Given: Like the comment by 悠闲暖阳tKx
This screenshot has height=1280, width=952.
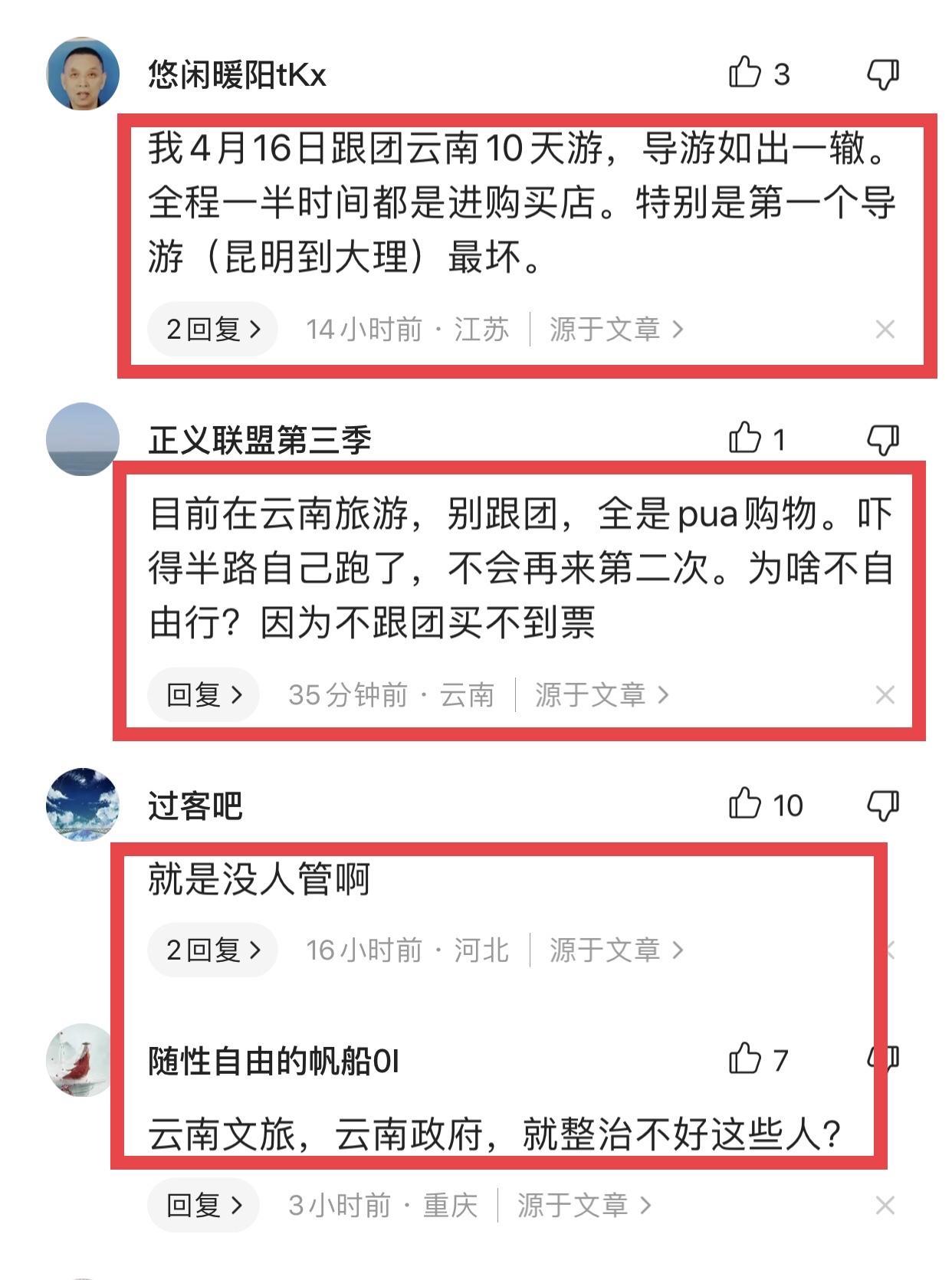Looking at the screenshot, I should [x=745, y=74].
